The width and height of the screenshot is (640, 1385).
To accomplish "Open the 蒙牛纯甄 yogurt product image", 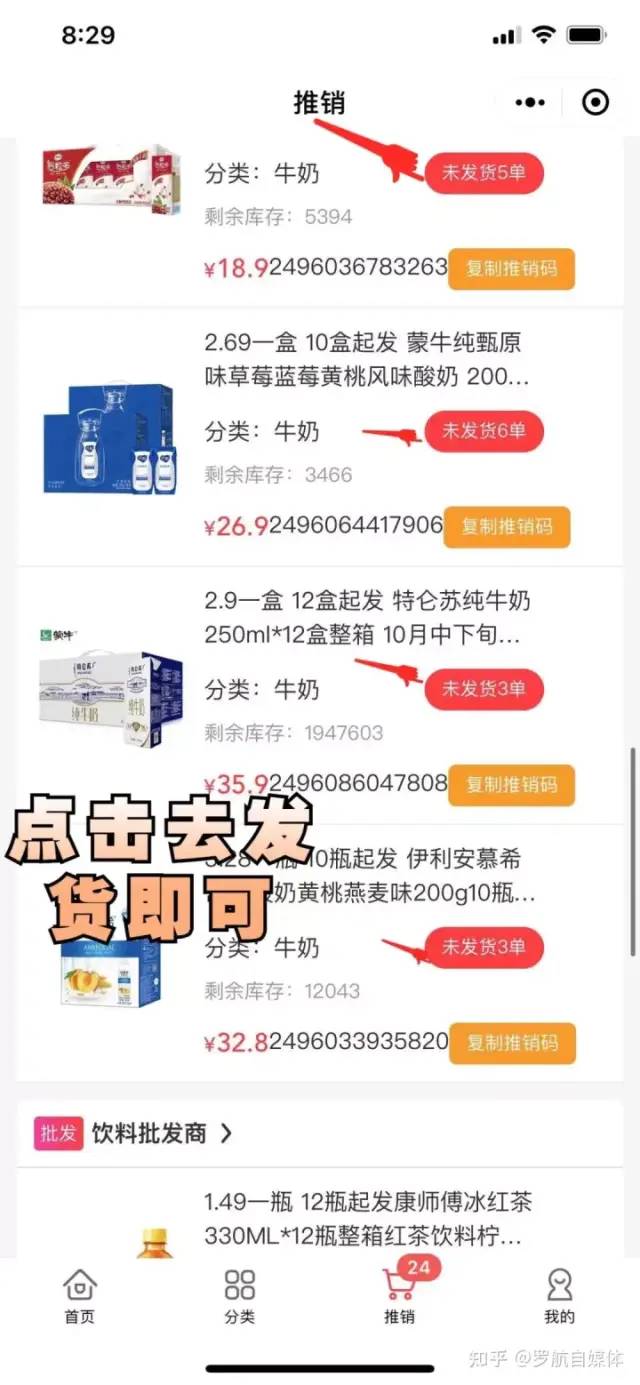I will pos(108,437).
